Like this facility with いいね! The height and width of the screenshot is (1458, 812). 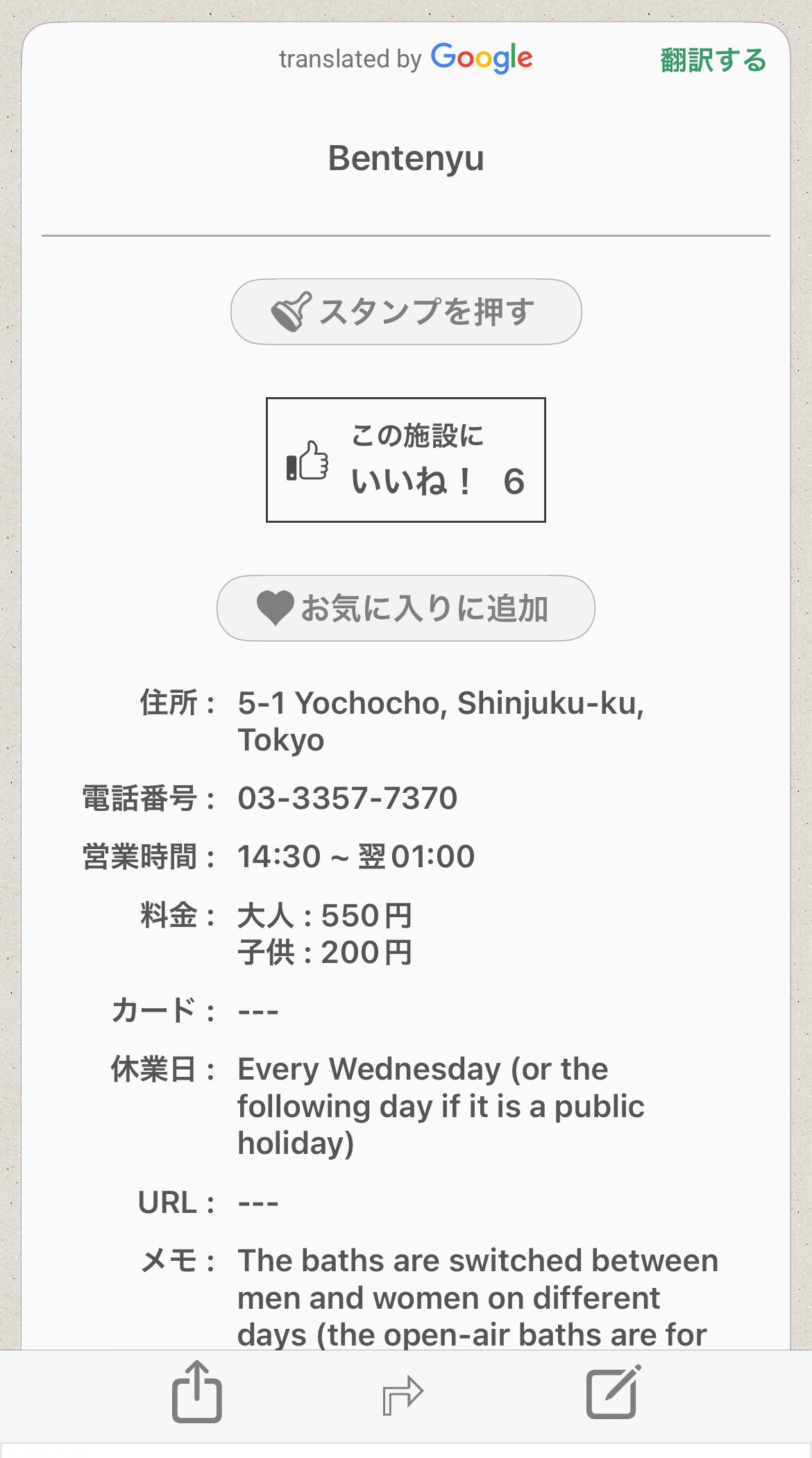coord(406,460)
